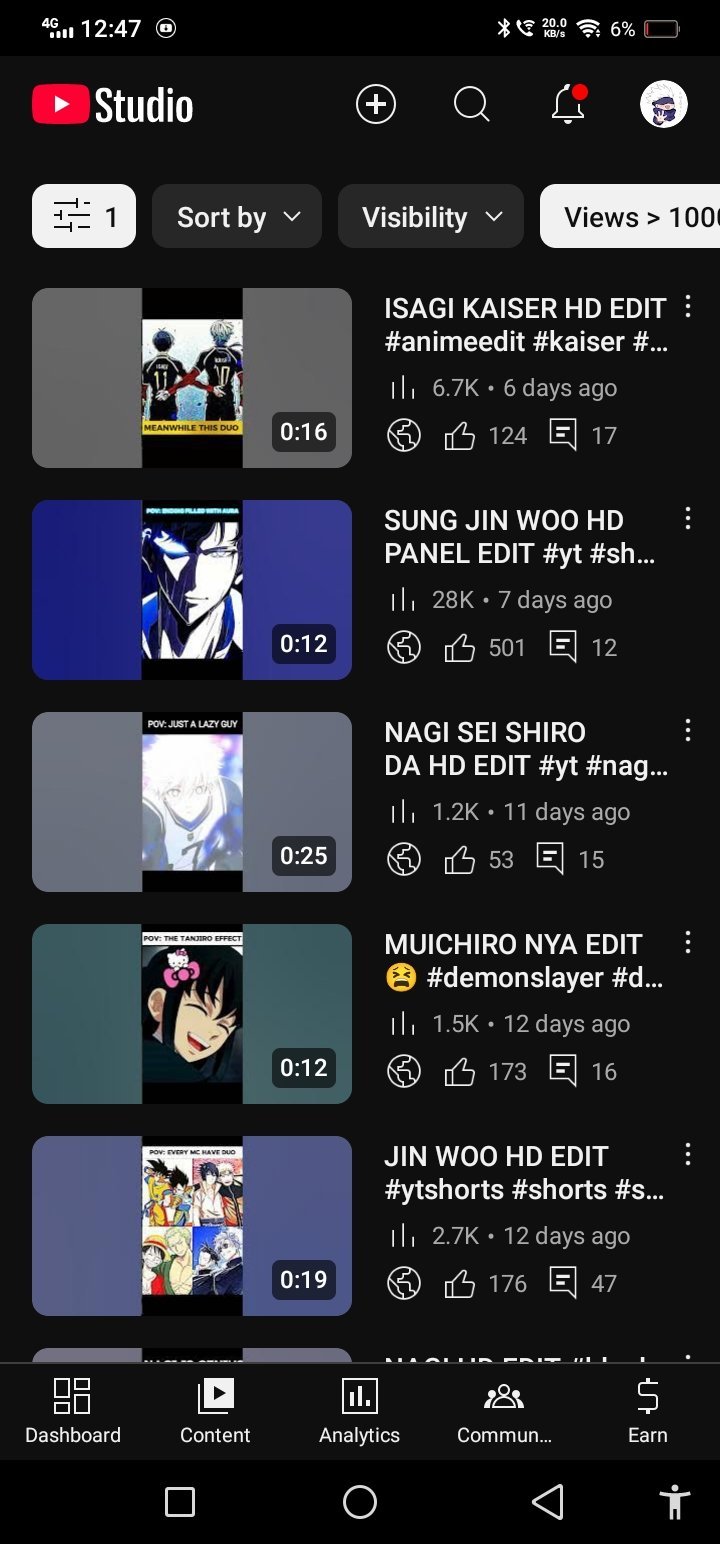The image size is (720, 1544).
Task: Go back using the system back button
Action: (x=547, y=1501)
